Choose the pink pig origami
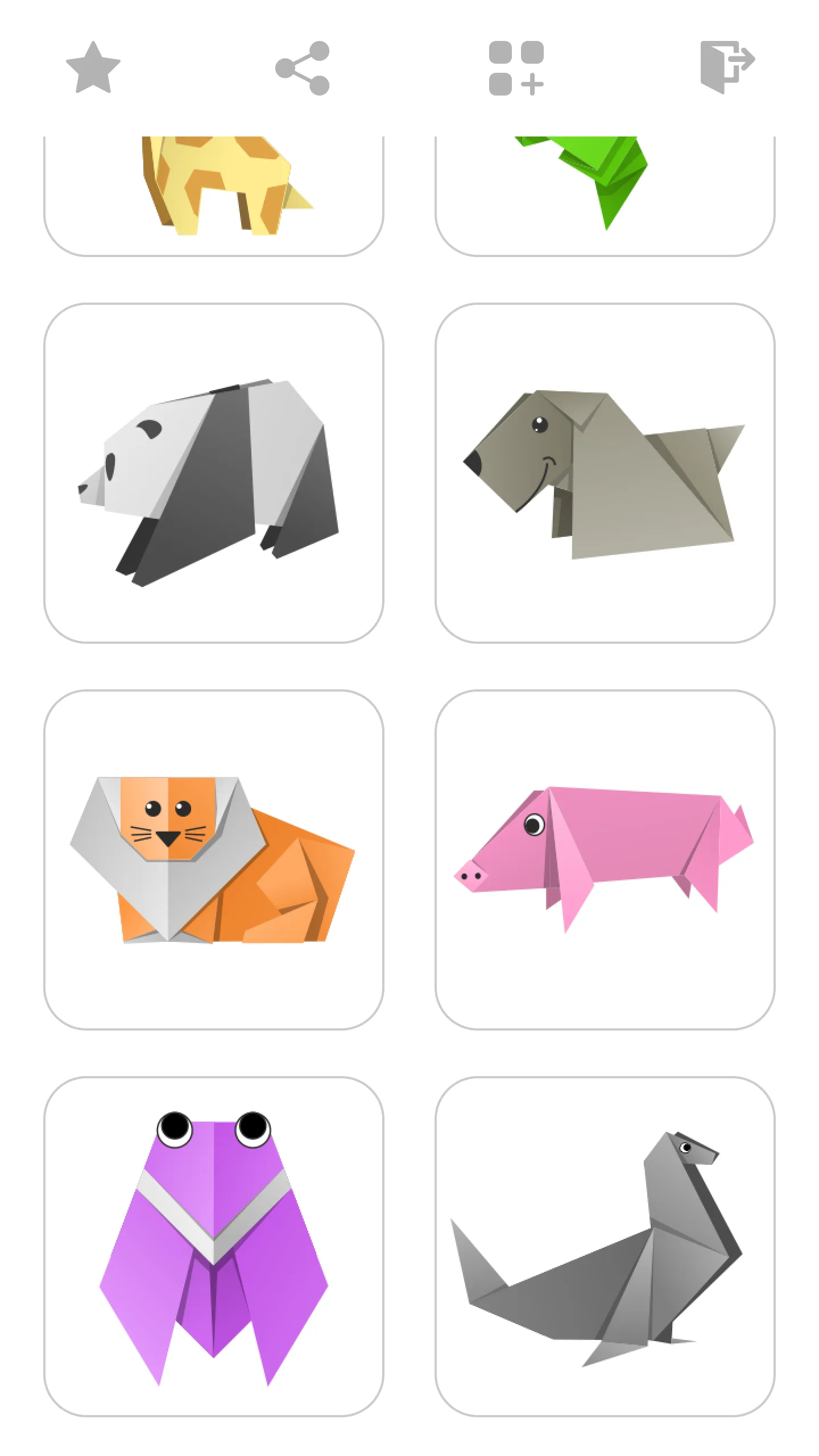 [605, 860]
